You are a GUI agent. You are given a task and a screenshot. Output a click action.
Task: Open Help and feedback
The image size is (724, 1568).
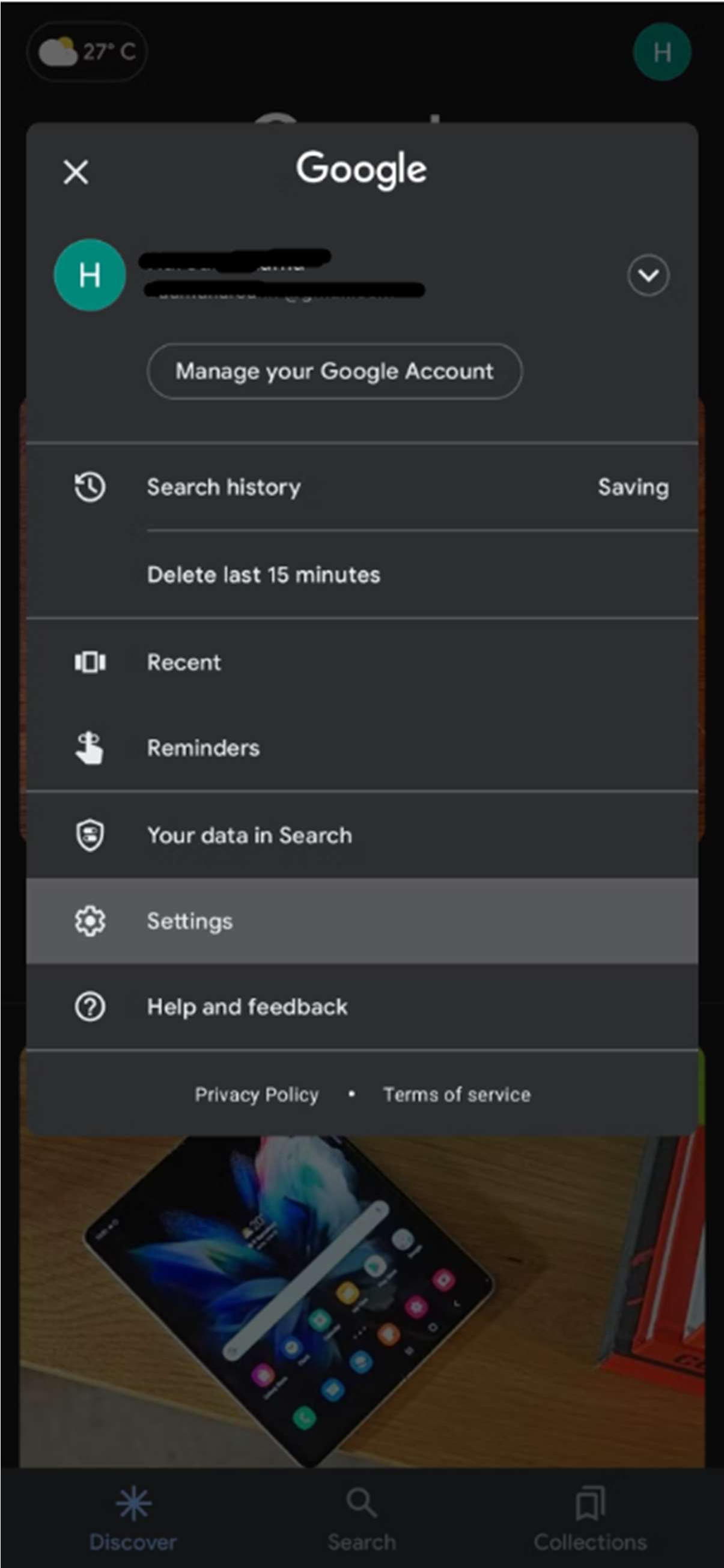click(247, 1006)
